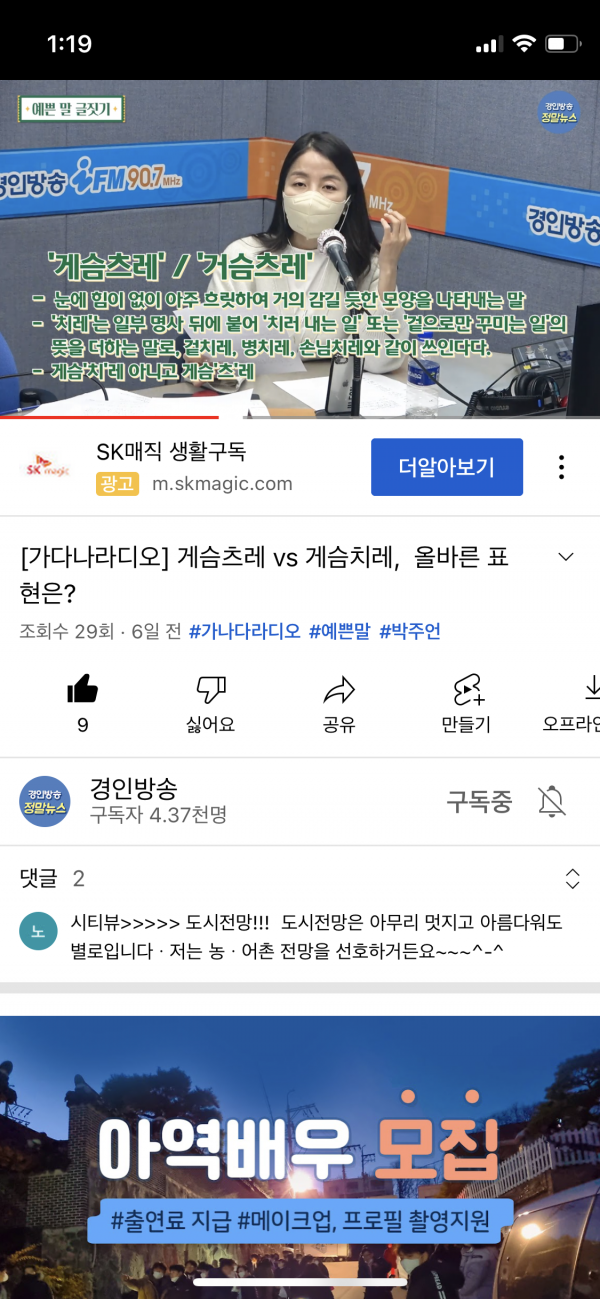The image size is (600, 1299).
Task: Open the #가나다라디오 hashtag
Action: (244, 631)
